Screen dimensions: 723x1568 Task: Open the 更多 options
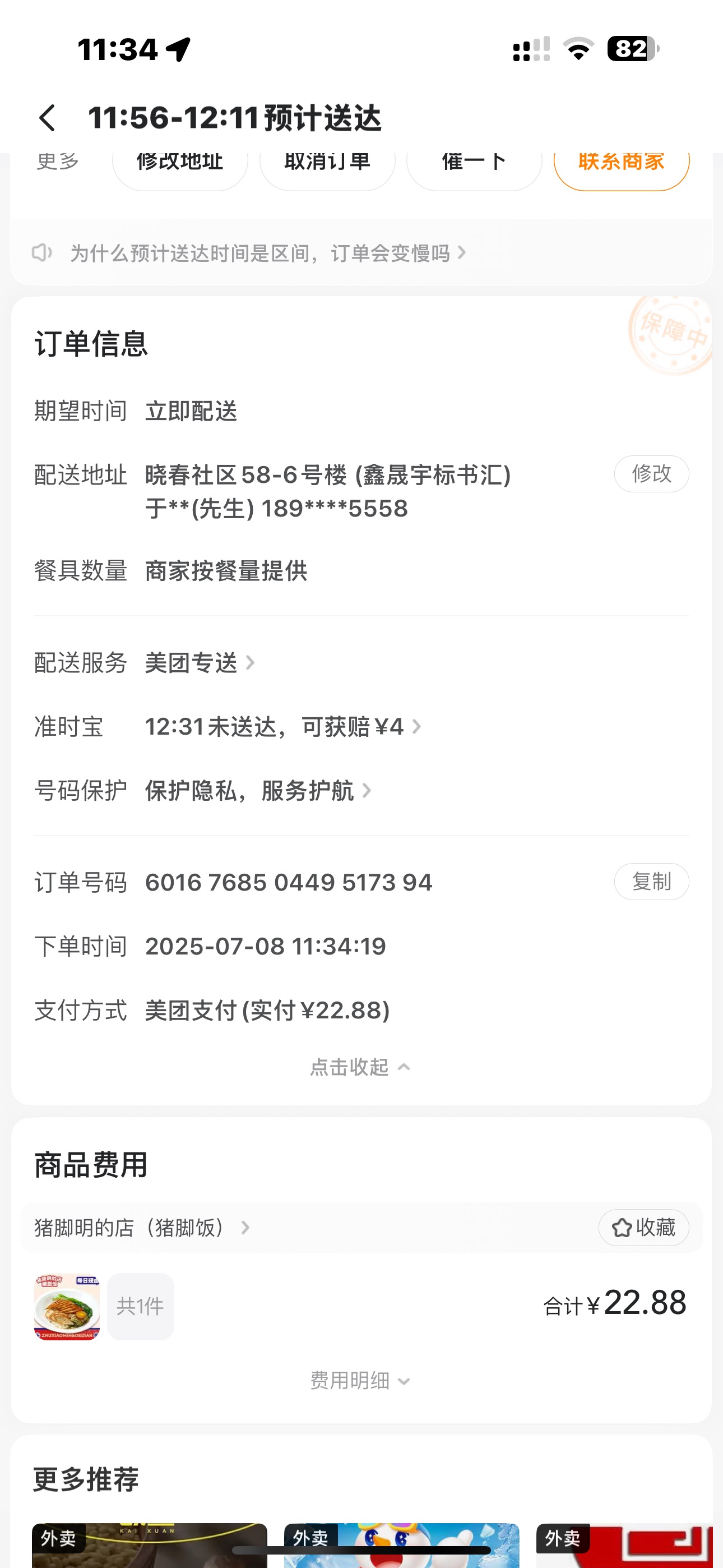click(x=58, y=162)
